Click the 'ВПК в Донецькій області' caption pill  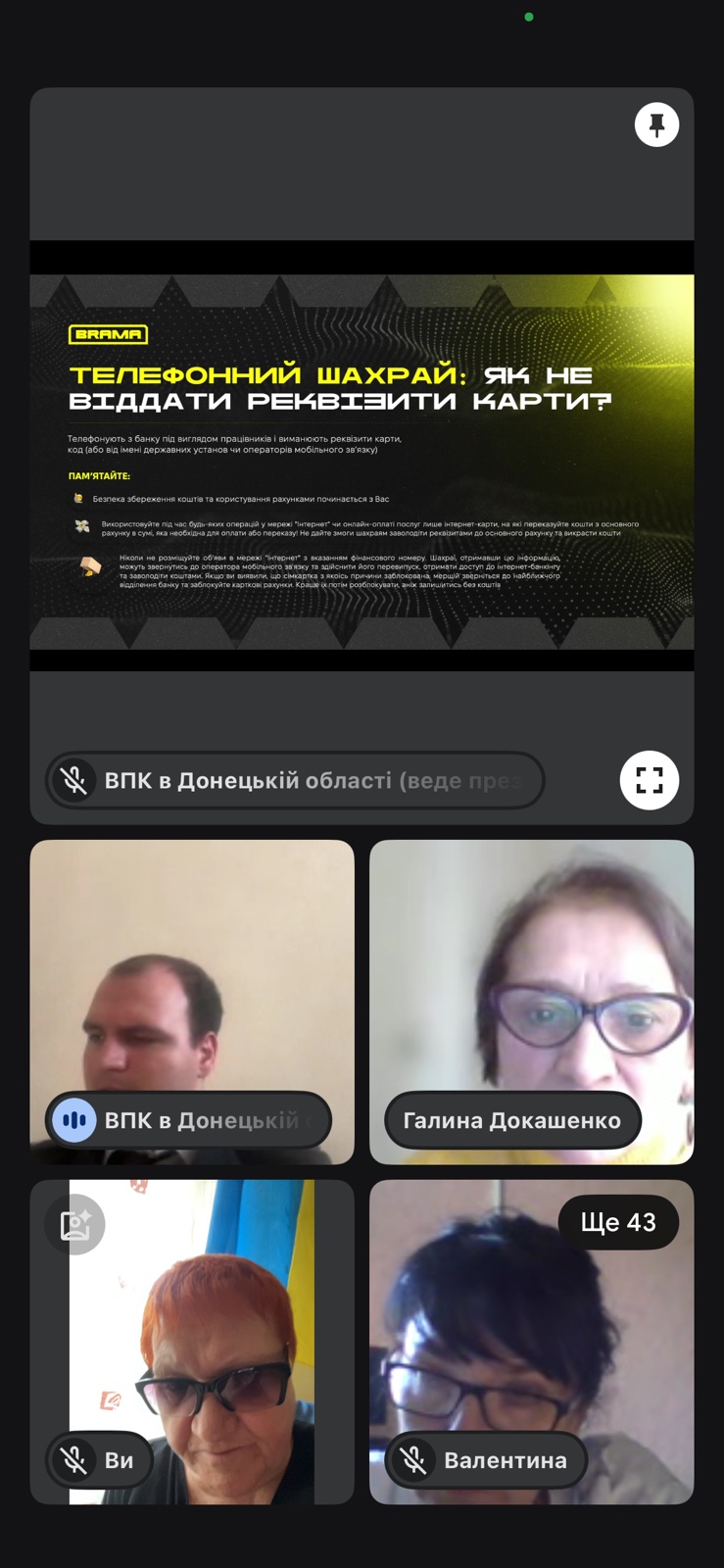click(294, 780)
